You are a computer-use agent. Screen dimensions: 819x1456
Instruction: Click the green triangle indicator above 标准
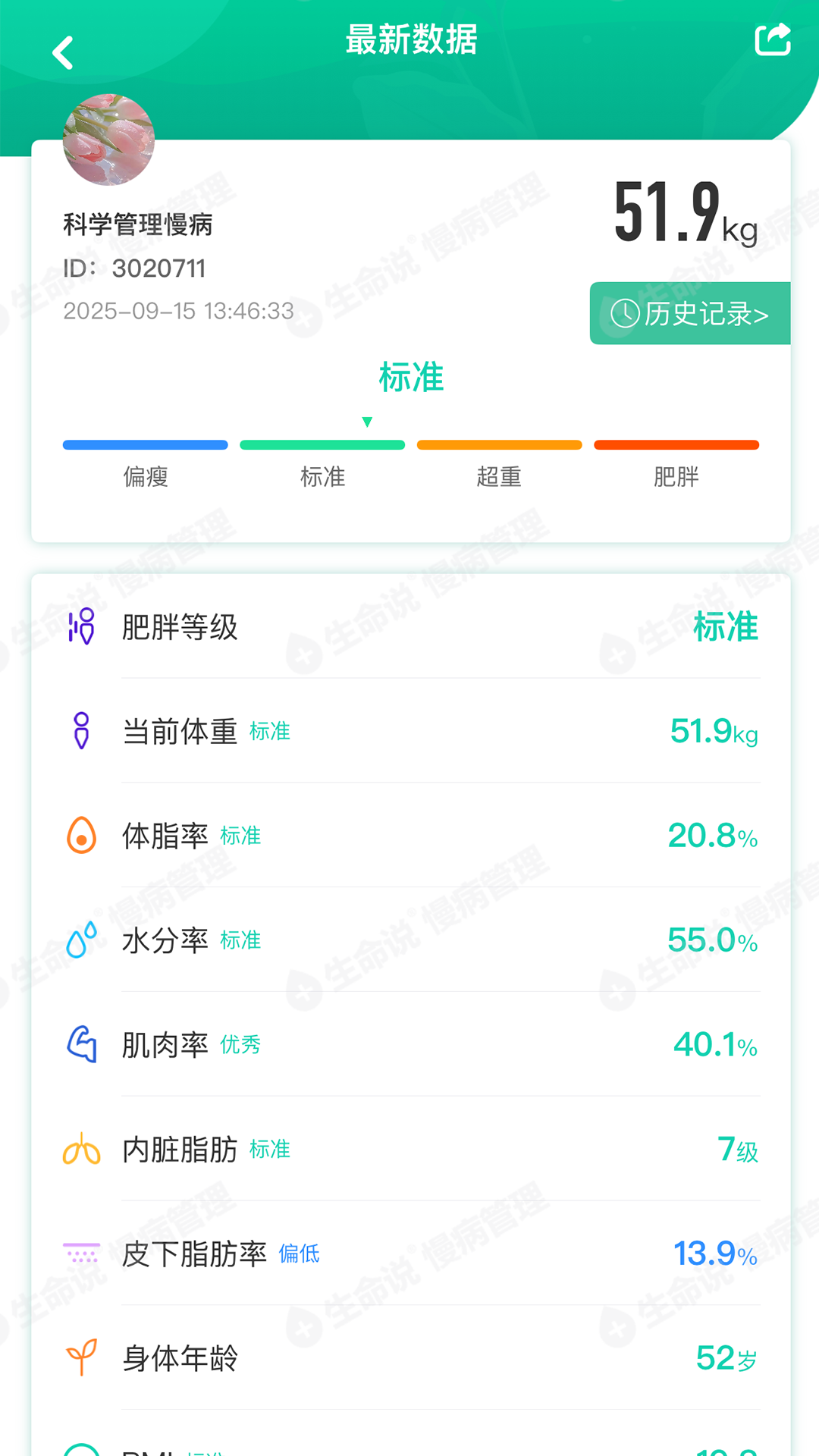point(366,422)
